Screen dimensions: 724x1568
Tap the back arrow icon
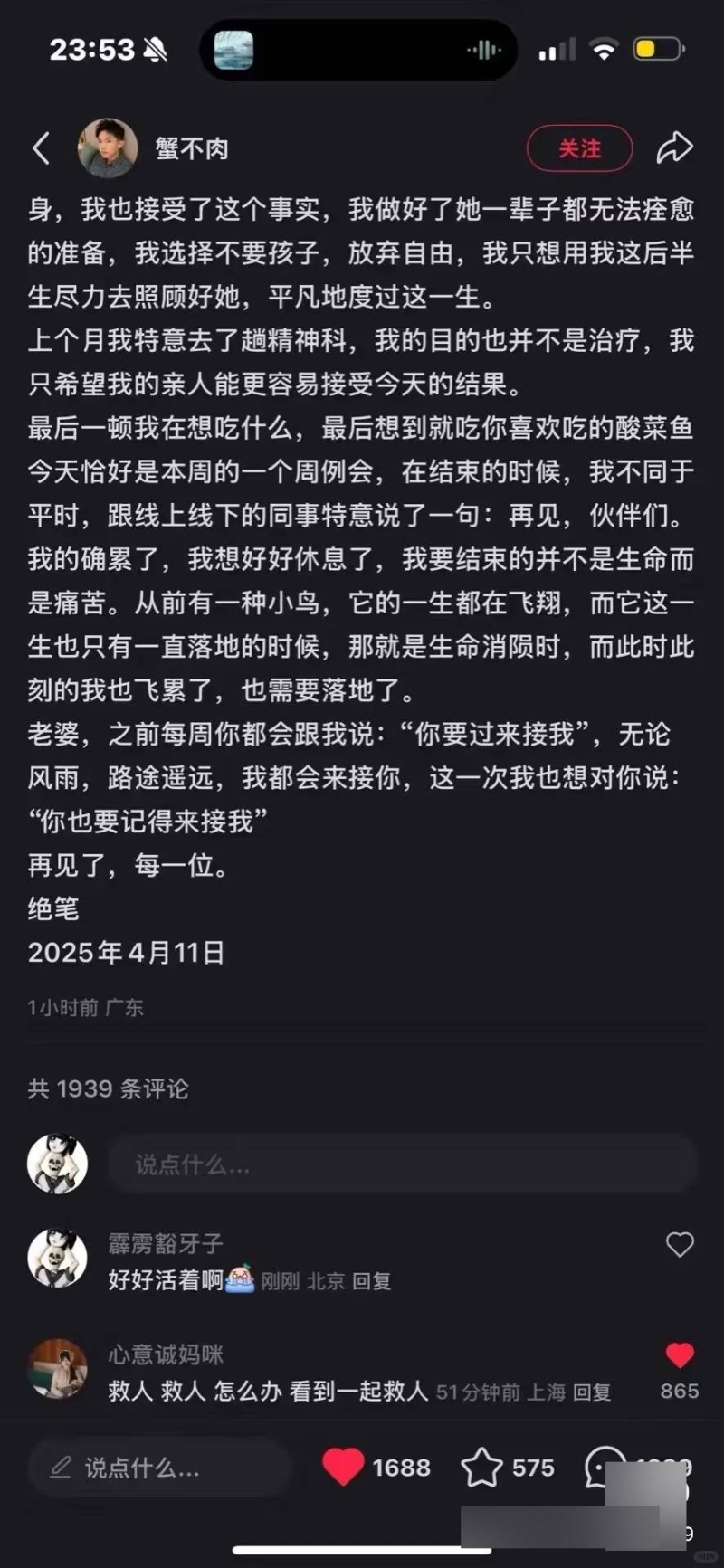(41, 147)
